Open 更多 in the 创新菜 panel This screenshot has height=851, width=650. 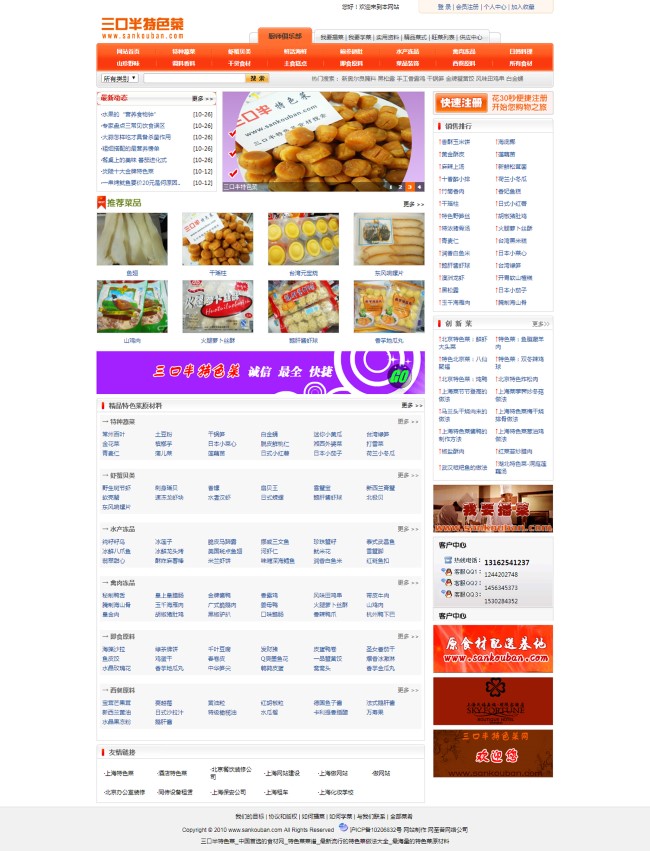pos(540,324)
